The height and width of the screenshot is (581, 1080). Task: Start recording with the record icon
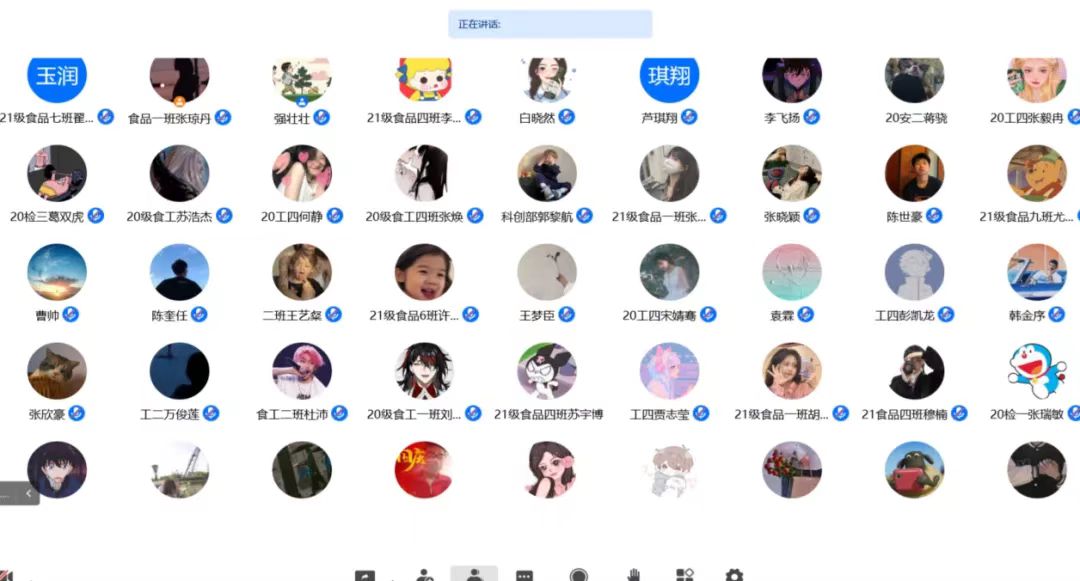578,575
